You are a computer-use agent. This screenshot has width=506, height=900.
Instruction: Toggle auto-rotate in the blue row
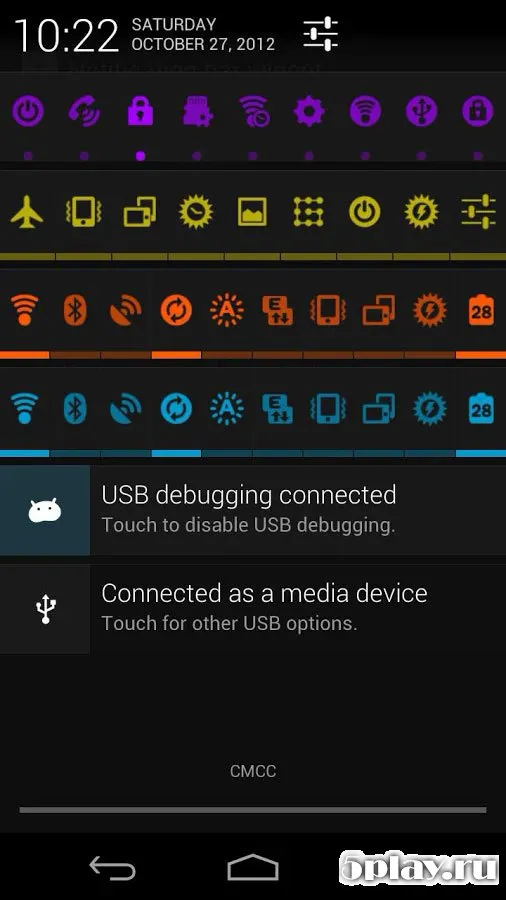point(379,409)
